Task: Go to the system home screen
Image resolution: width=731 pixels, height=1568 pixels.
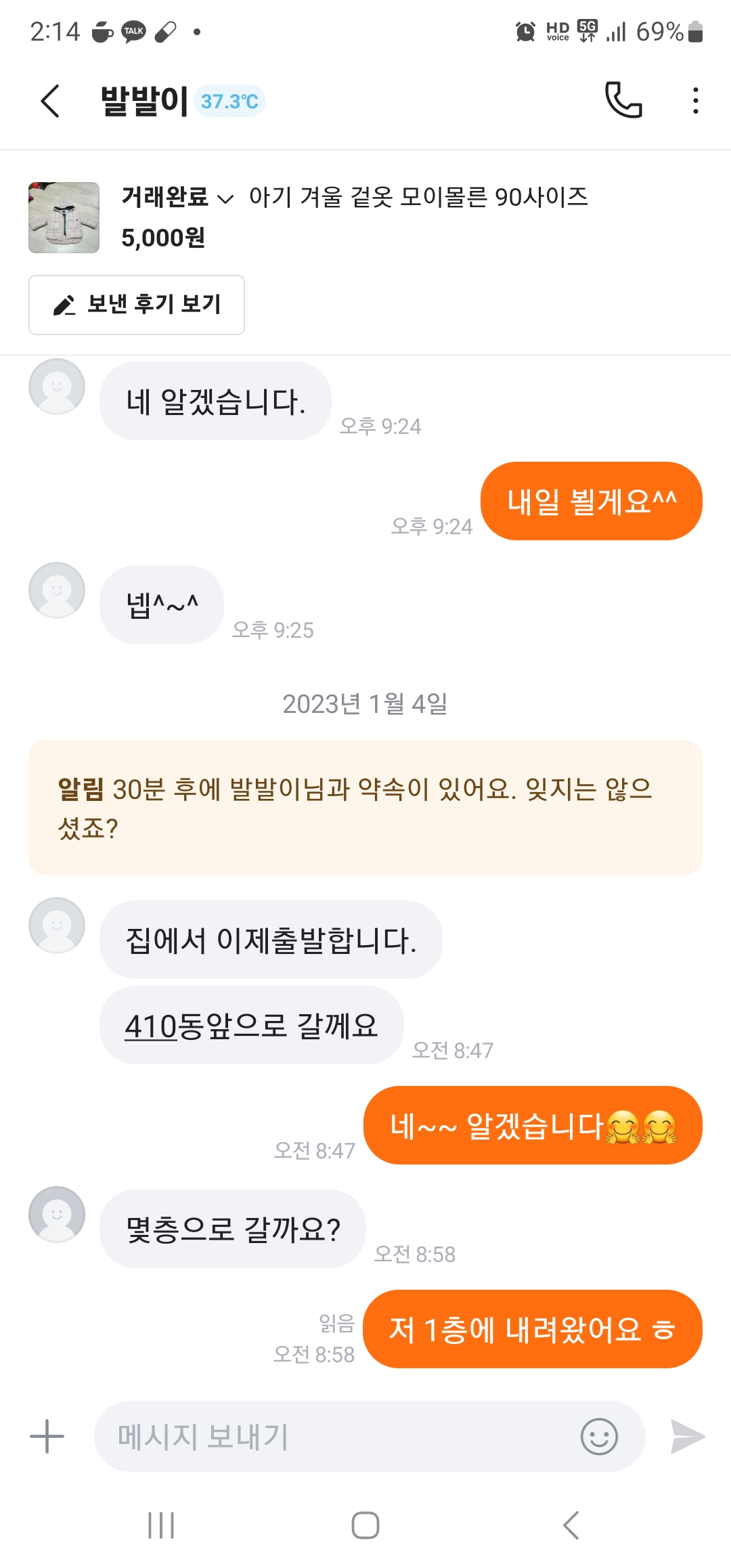Action: [x=365, y=1525]
